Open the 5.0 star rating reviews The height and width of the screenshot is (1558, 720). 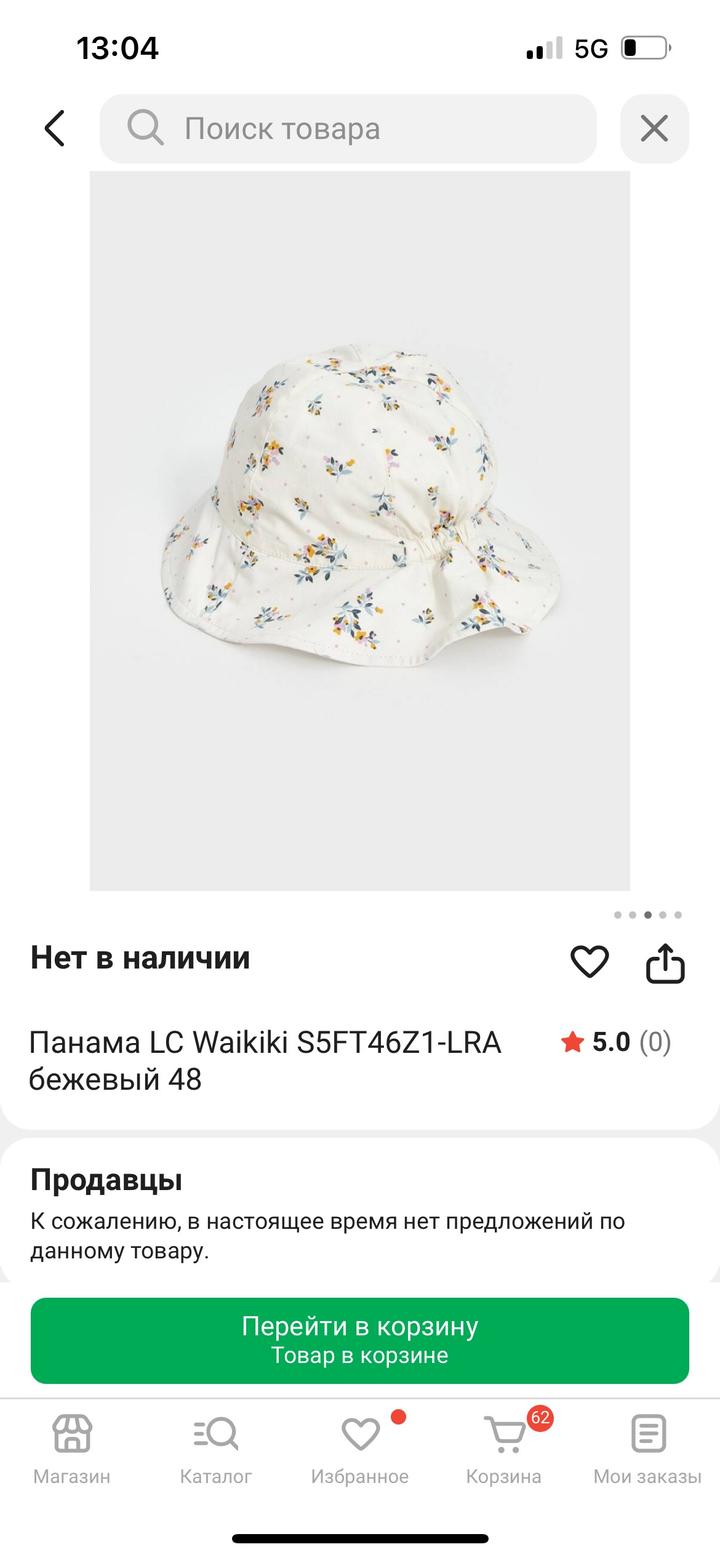616,1043
